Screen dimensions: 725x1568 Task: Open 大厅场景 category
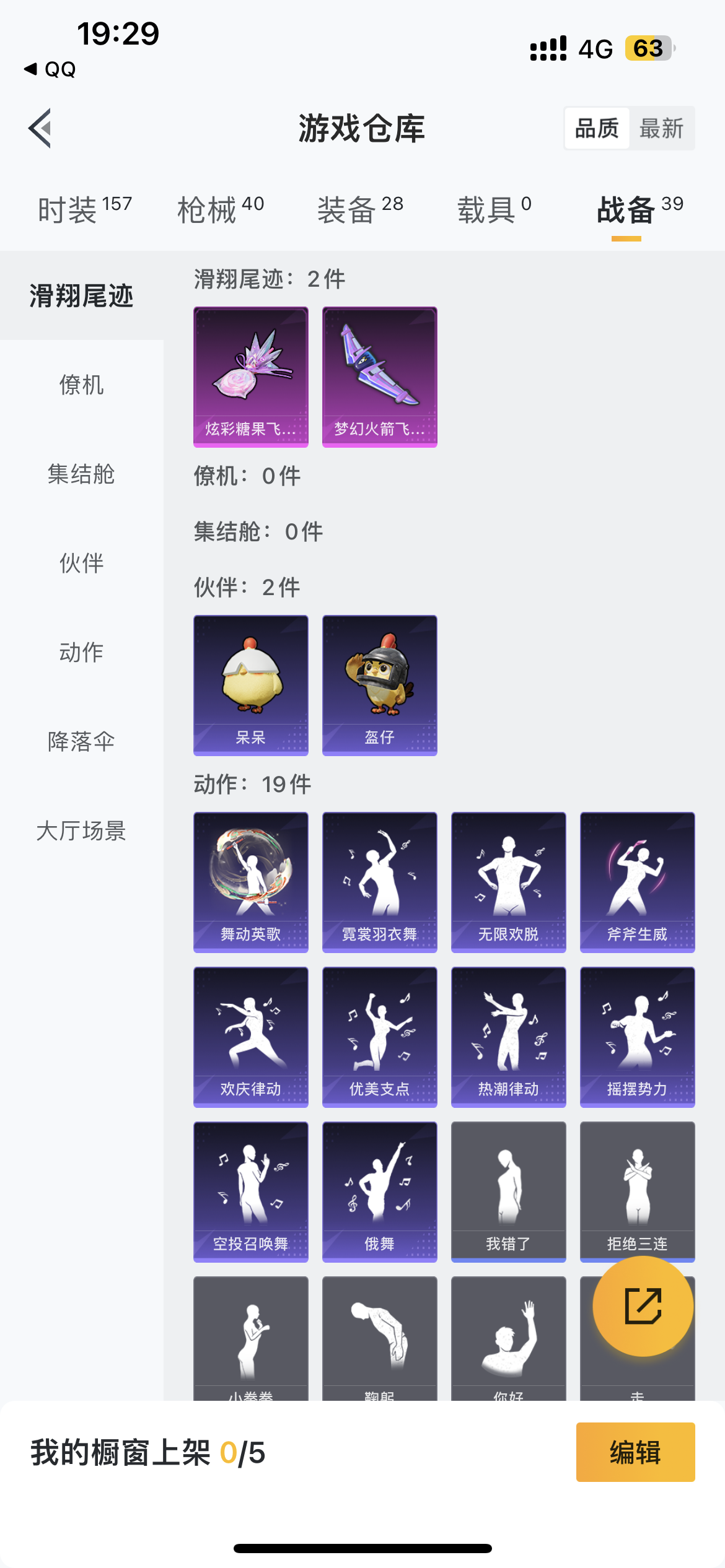point(81,830)
